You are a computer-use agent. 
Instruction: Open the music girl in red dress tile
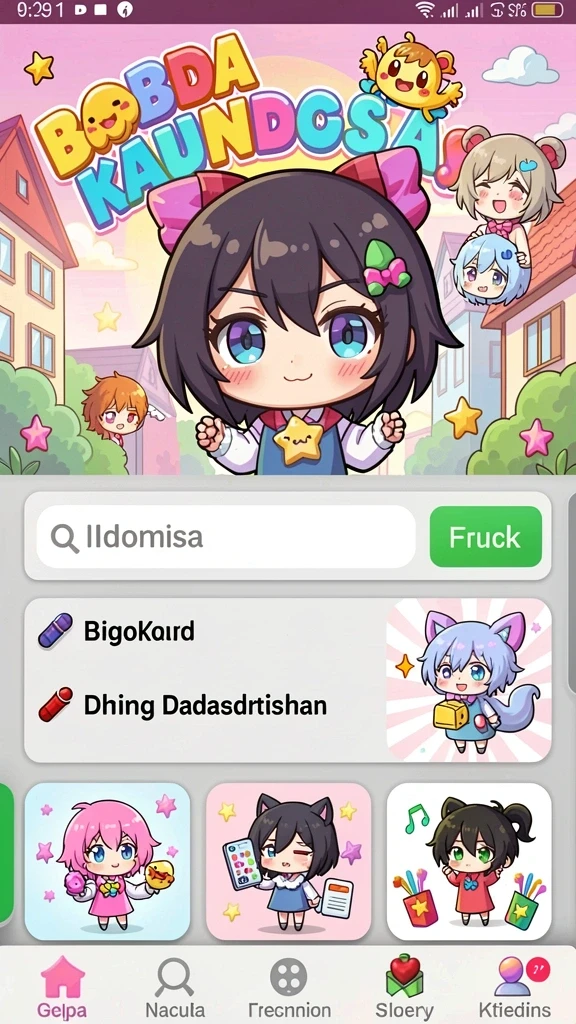pos(469,861)
